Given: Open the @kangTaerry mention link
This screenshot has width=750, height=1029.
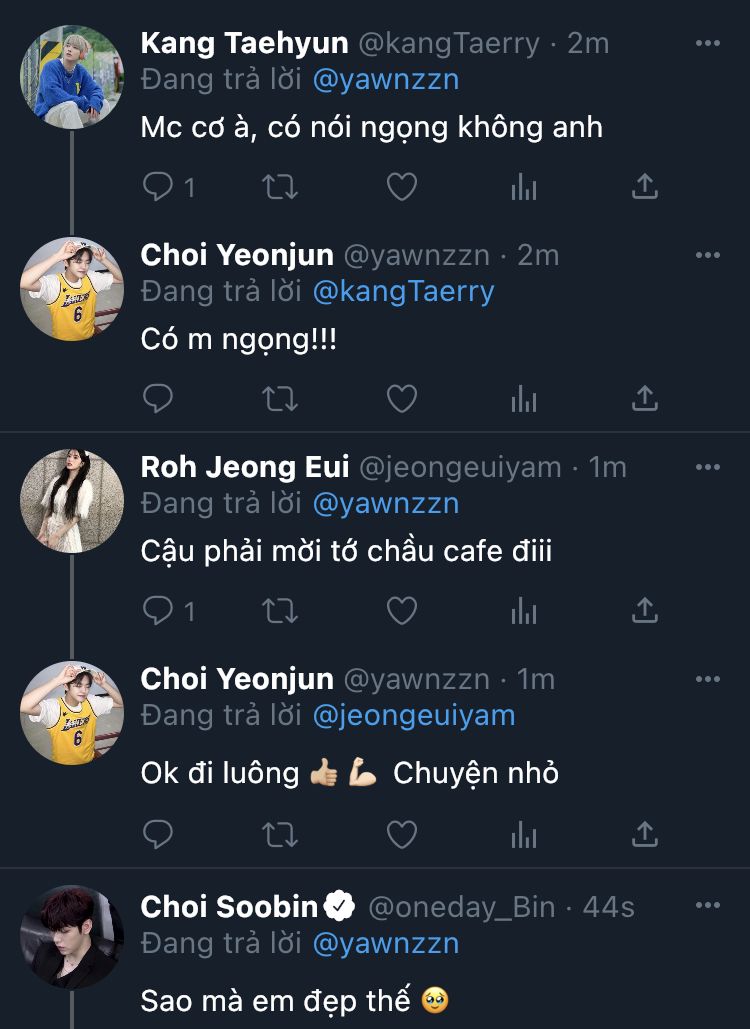Looking at the screenshot, I should coord(404,291).
